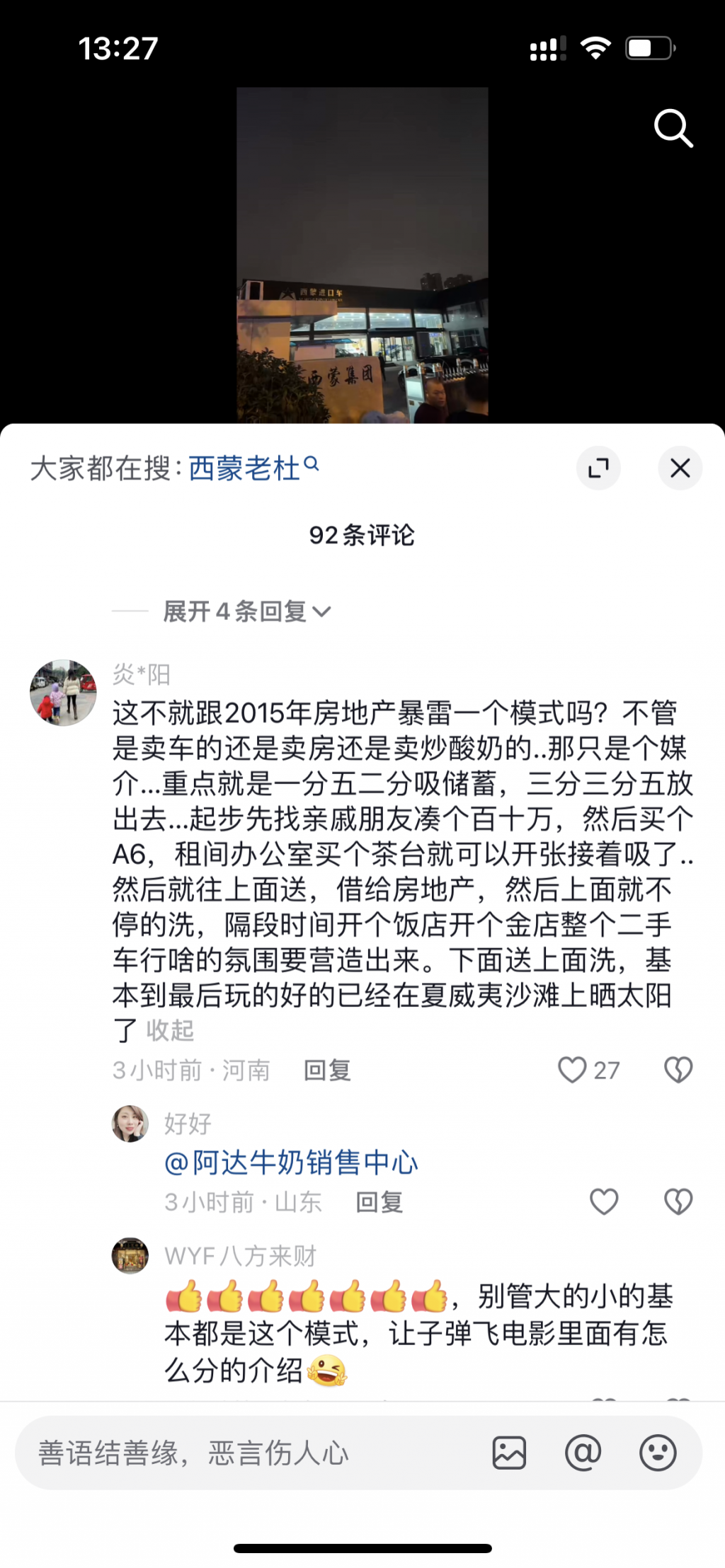This screenshot has width=725, height=1568.
Task: Like 炎*阳's comment with 27 likes
Action: tap(573, 1070)
